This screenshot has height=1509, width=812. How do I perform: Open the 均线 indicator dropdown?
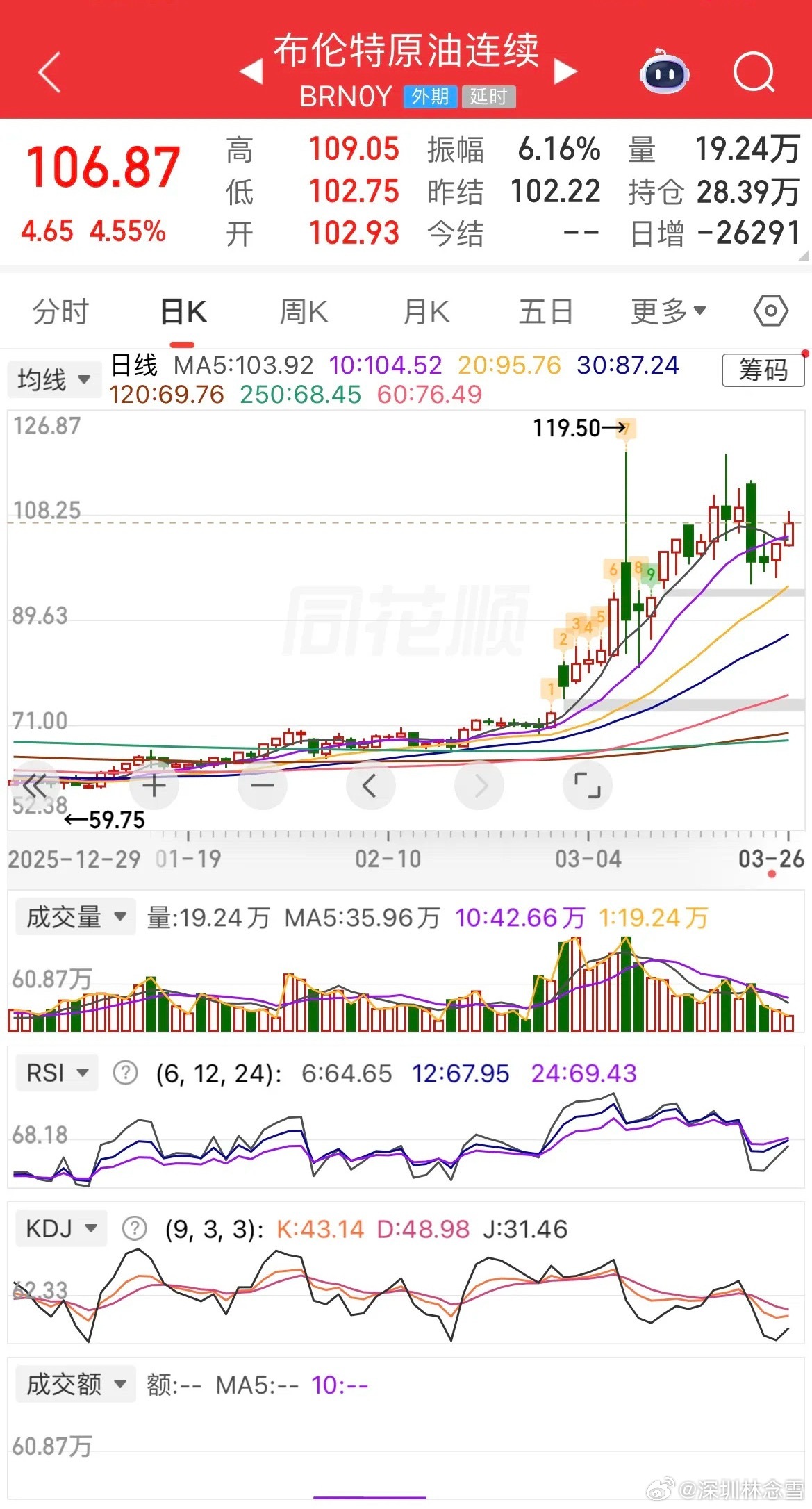tap(54, 379)
